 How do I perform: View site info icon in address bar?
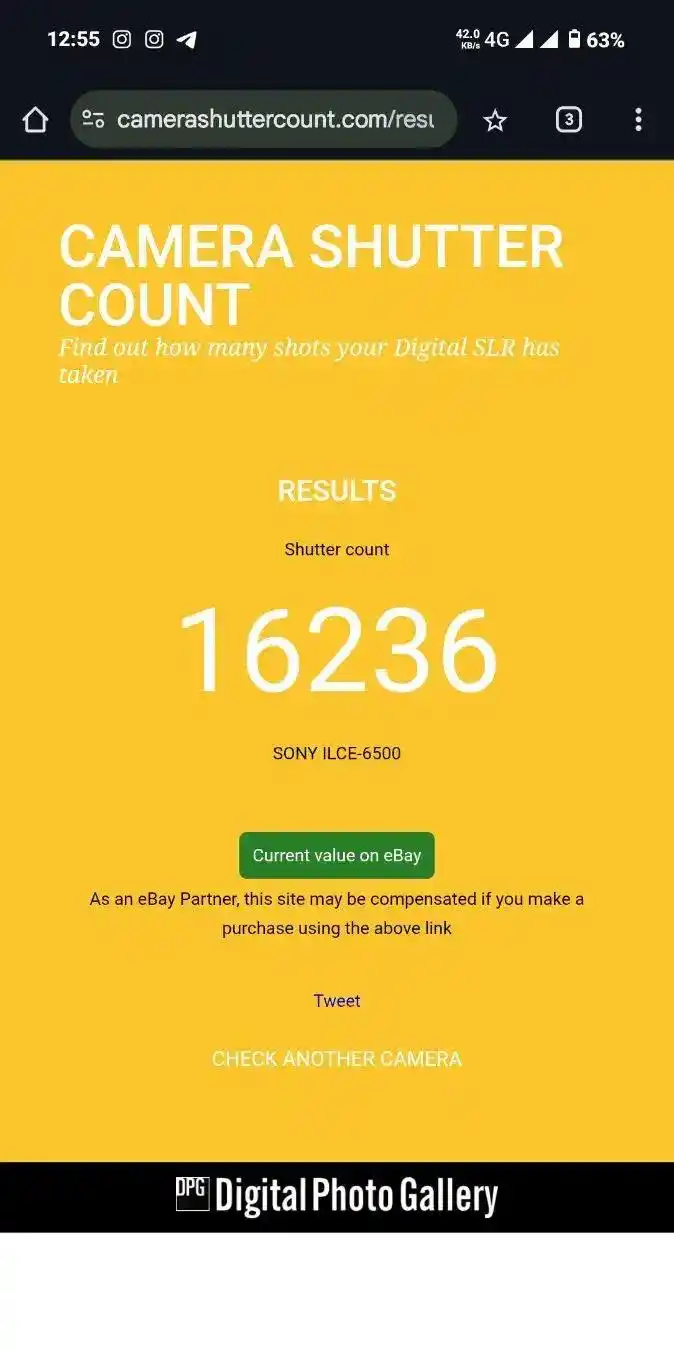pyautogui.click(x=93, y=120)
